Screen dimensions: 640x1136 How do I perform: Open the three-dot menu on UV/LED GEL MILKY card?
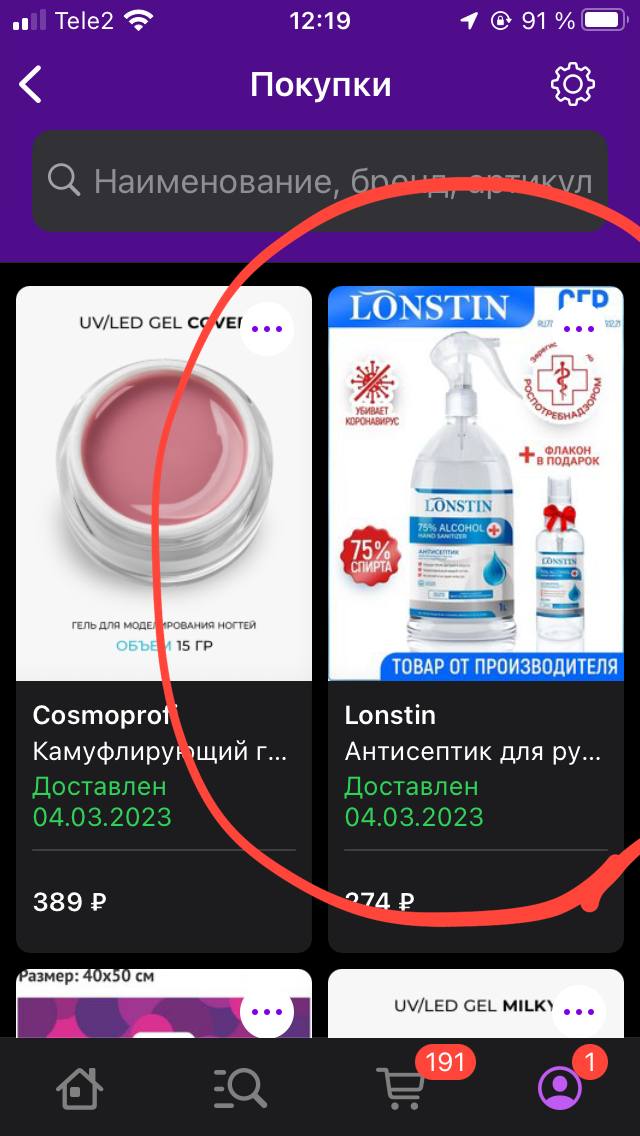[x=578, y=1012]
